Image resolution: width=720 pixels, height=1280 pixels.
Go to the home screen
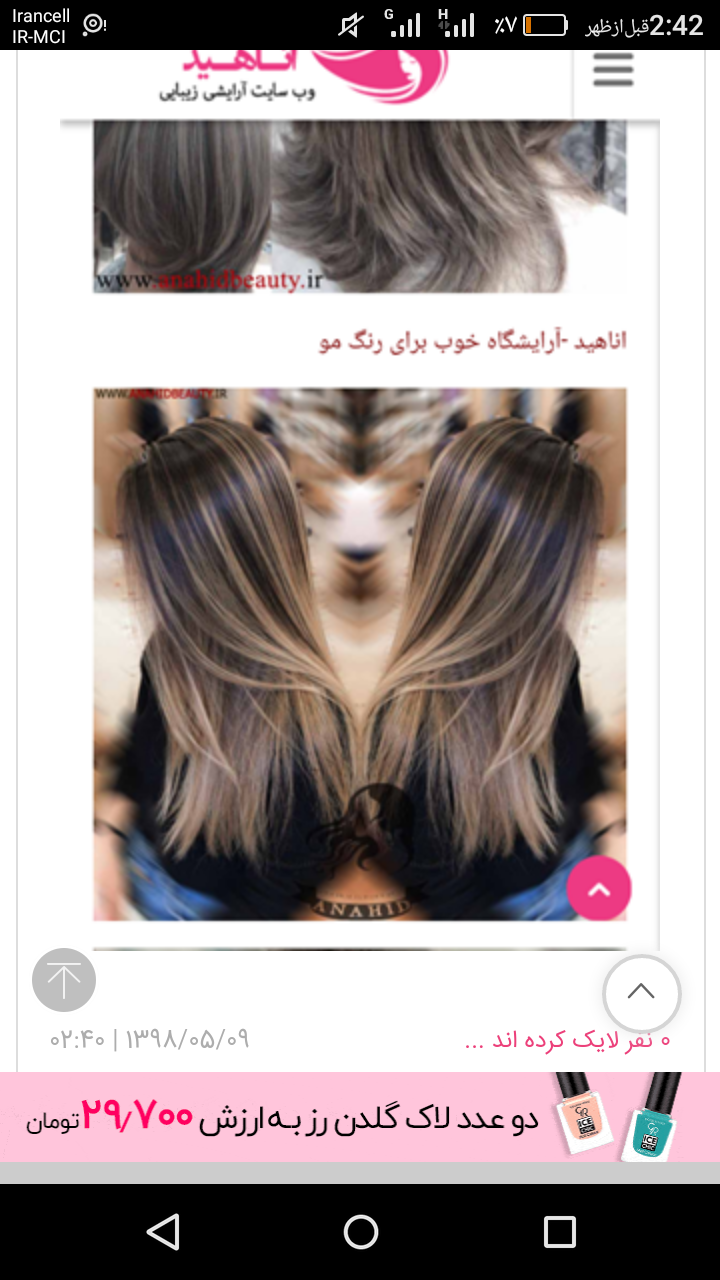tap(360, 1232)
